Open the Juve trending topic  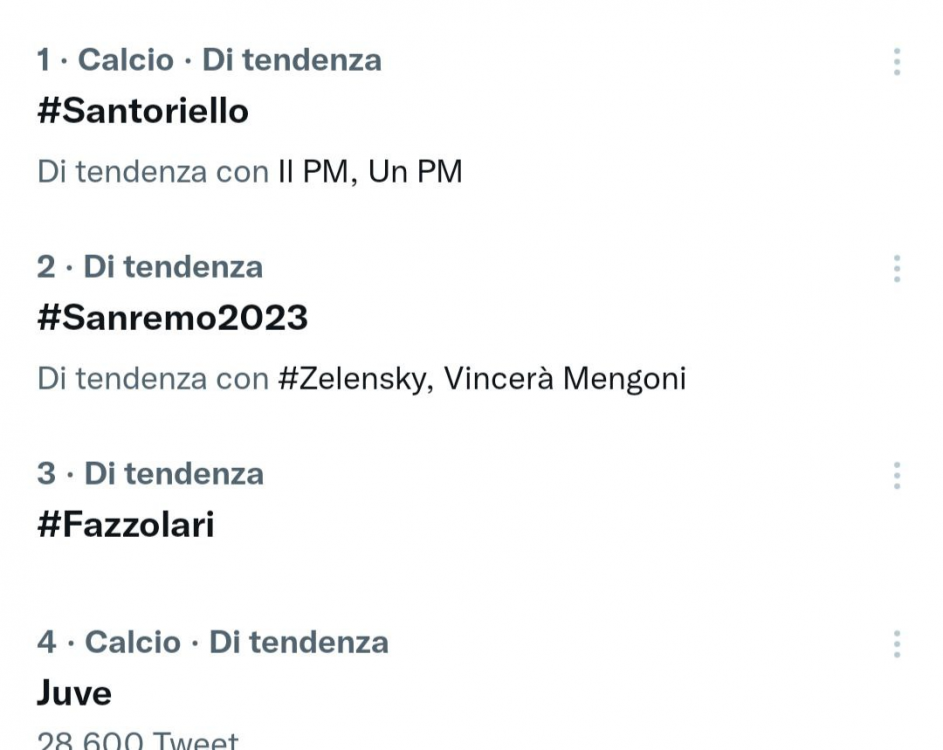[74, 692]
